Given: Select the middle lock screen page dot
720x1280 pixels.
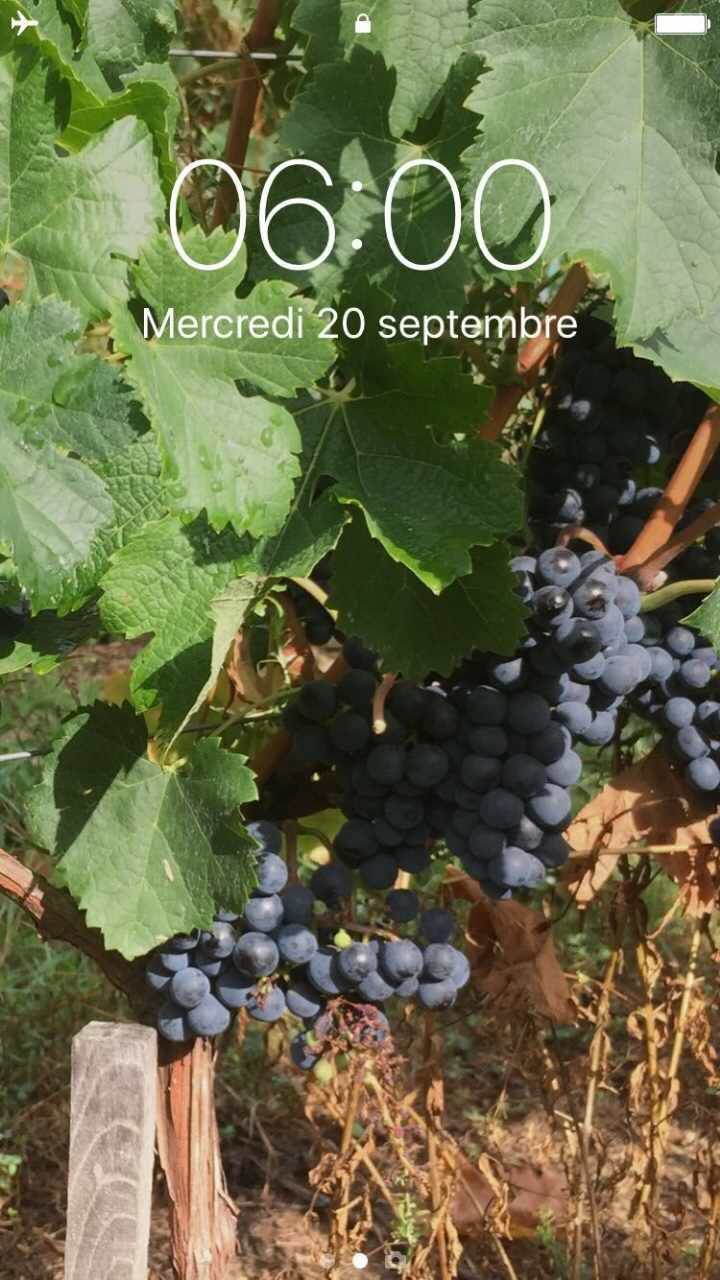Looking at the screenshot, I should [x=360, y=1261].
